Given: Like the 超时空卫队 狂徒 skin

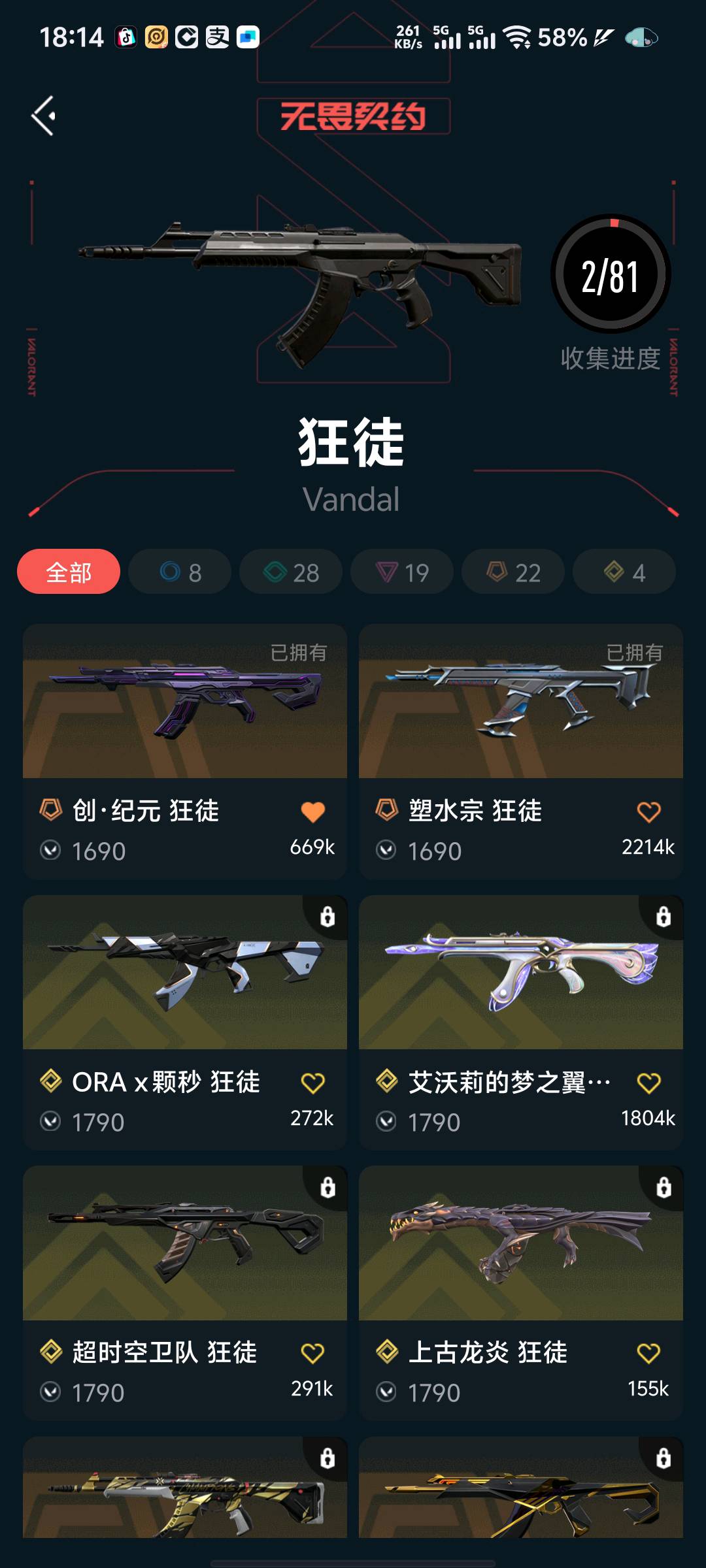Looking at the screenshot, I should pyautogui.click(x=312, y=1354).
